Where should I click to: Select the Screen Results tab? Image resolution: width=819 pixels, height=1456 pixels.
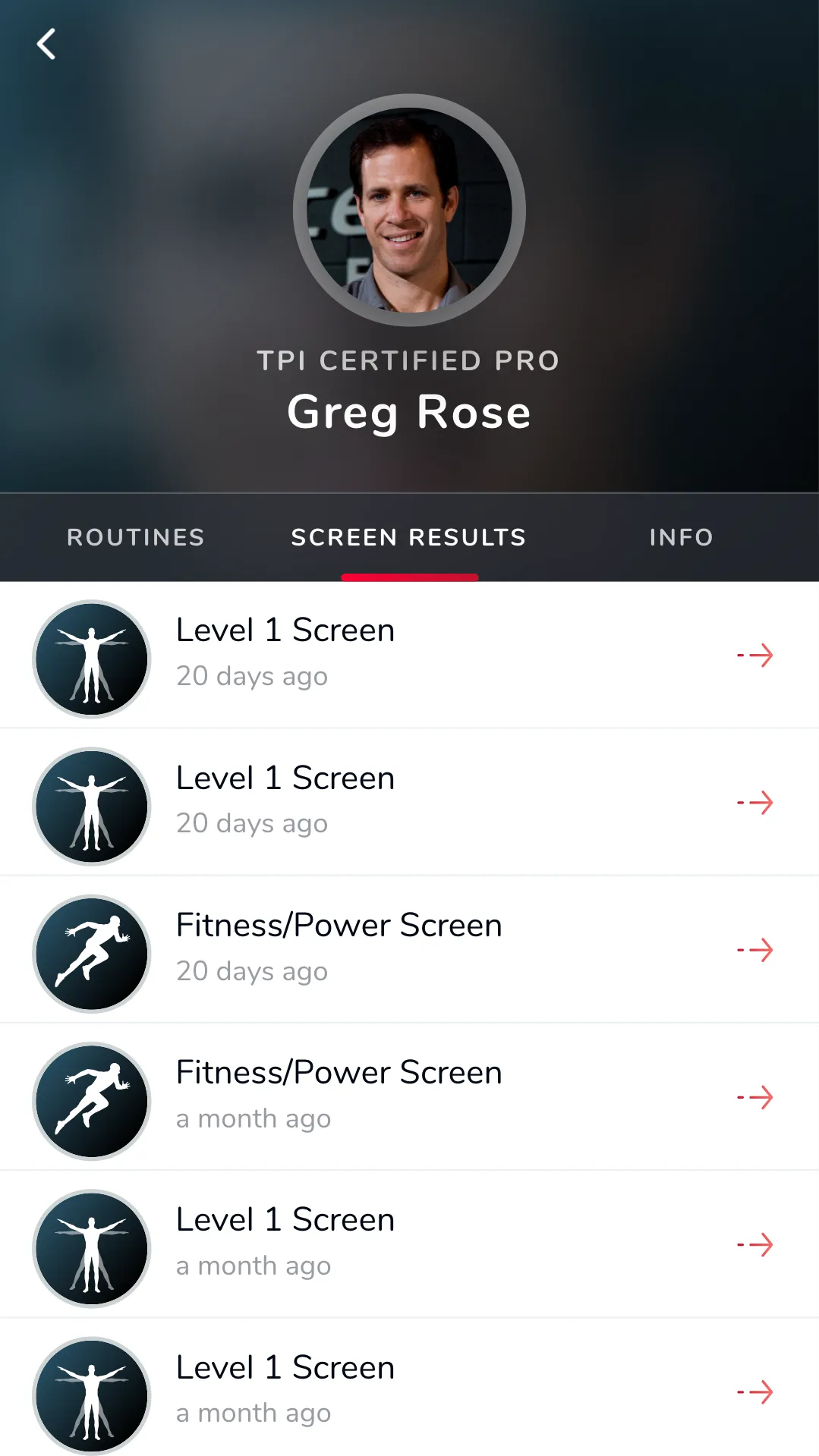click(408, 537)
